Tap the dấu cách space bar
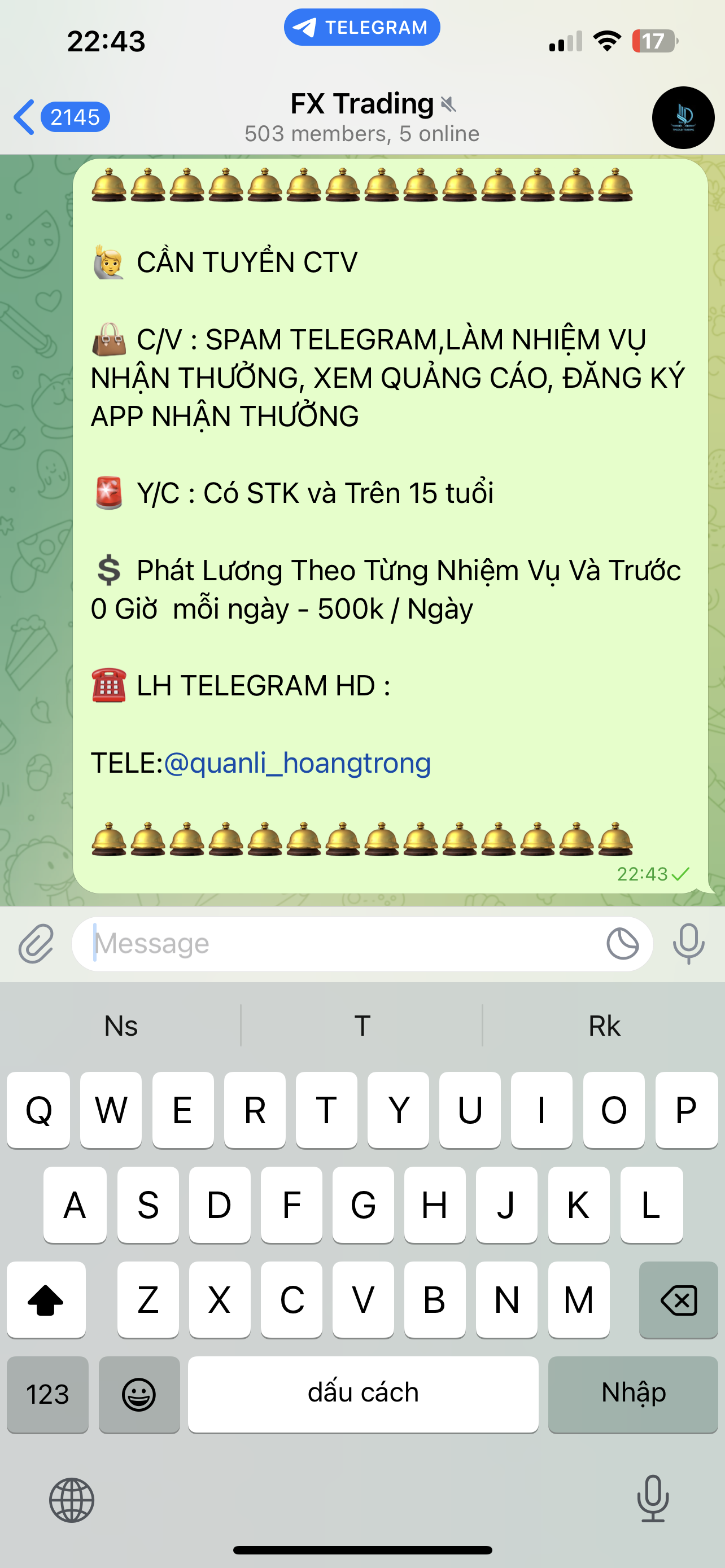Image resolution: width=725 pixels, height=1568 pixels. pos(363,1394)
